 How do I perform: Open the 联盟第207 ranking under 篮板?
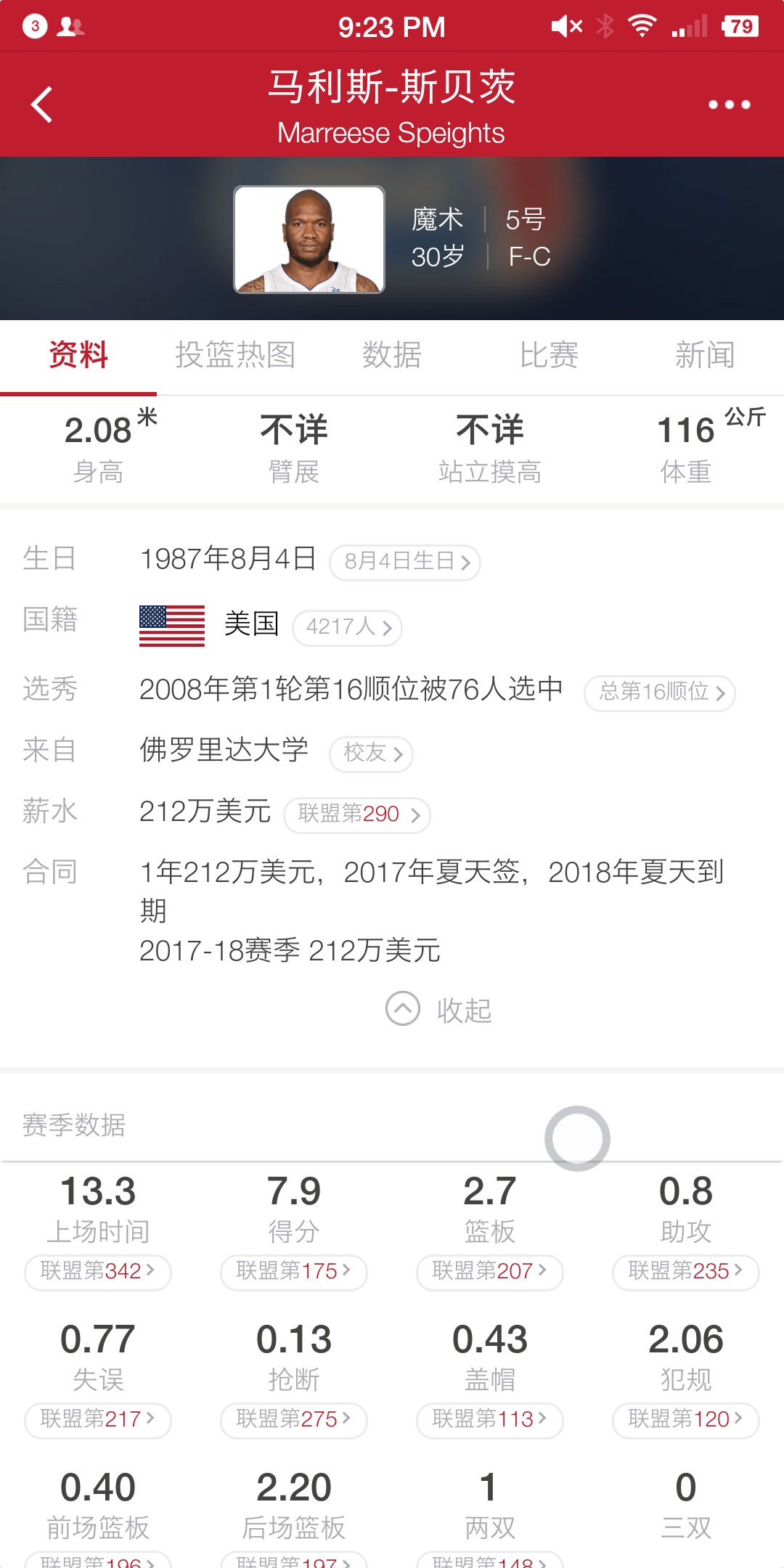(490, 1272)
